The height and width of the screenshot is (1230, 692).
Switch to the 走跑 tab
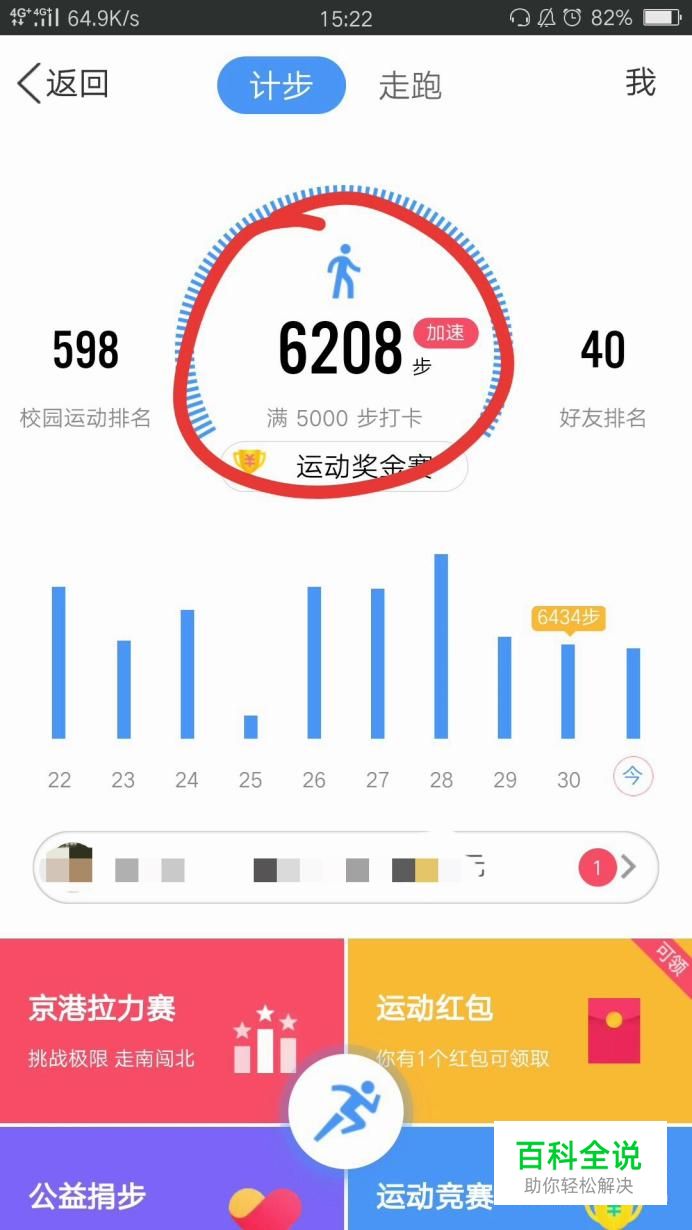(x=410, y=86)
